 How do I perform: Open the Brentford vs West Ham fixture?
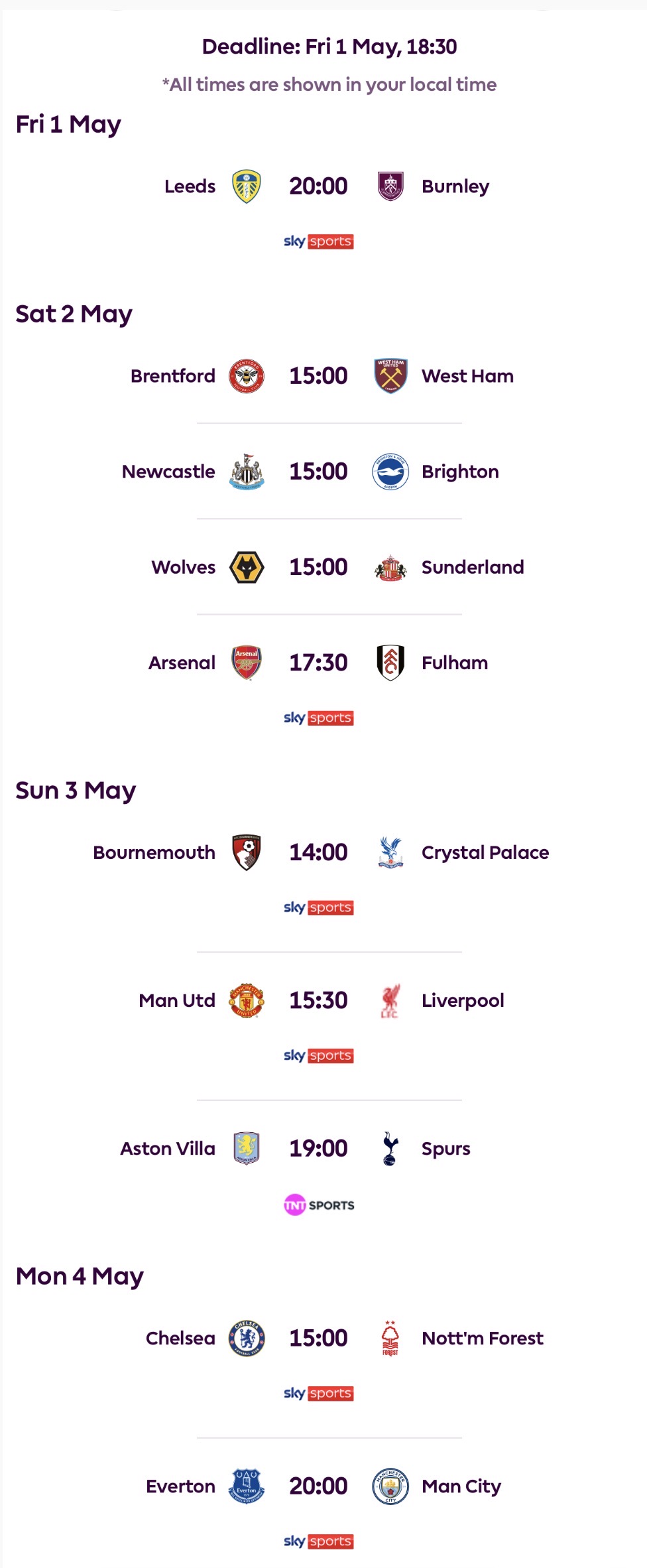click(x=318, y=376)
